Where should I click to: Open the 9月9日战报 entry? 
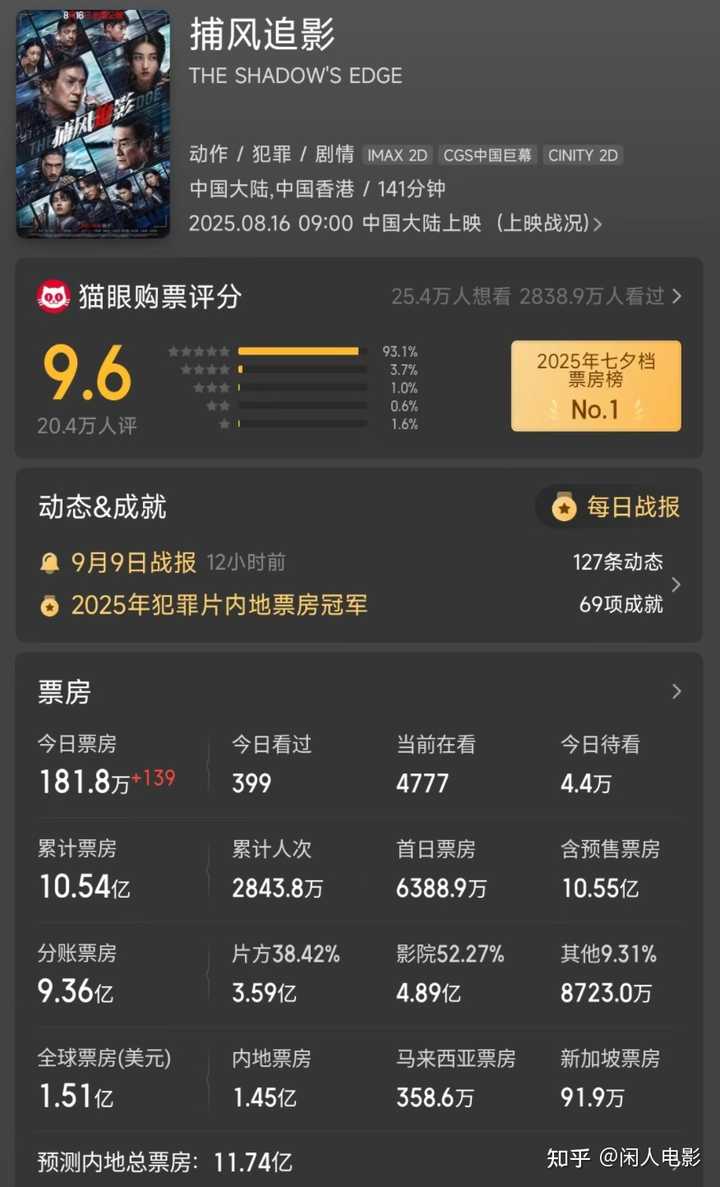(133, 562)
